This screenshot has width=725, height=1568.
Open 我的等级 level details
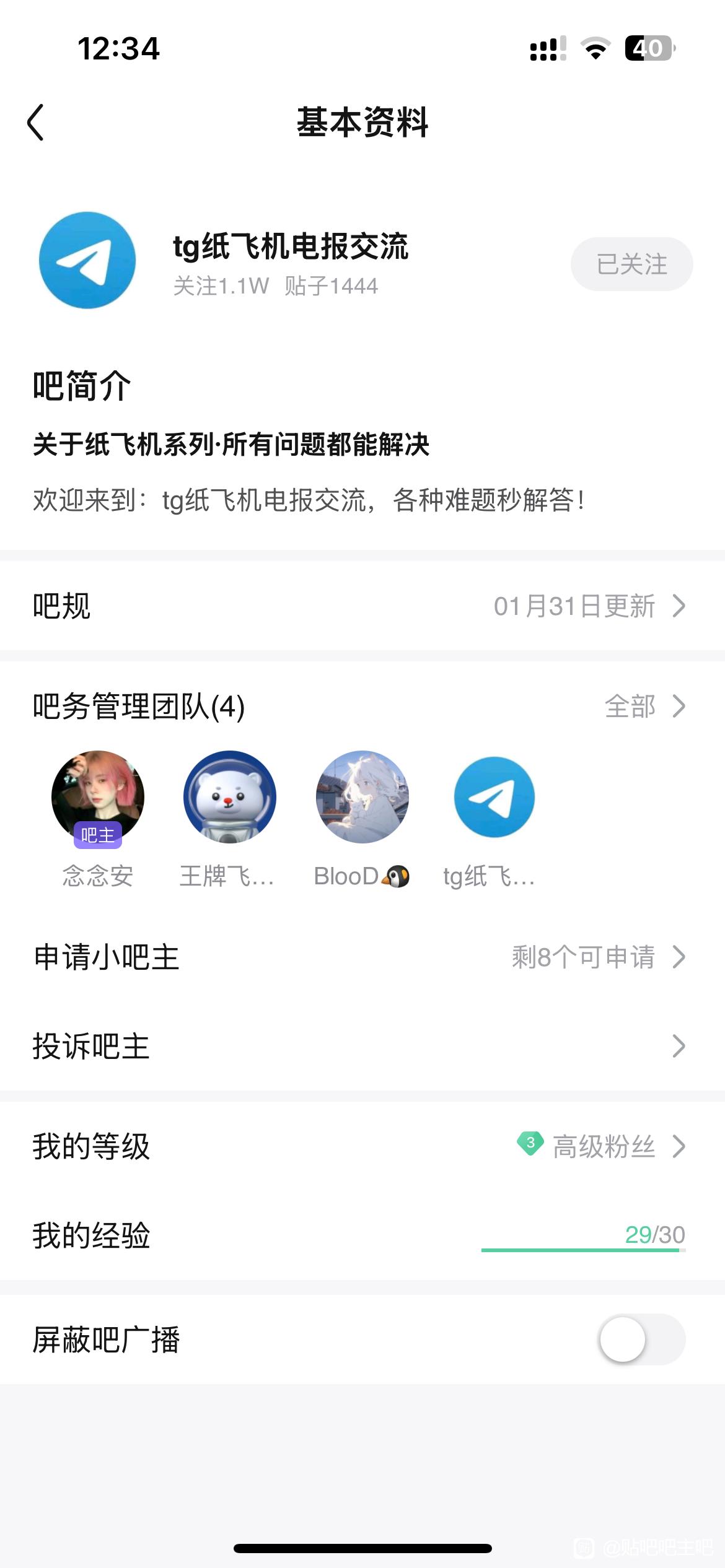click(362, 1146)
